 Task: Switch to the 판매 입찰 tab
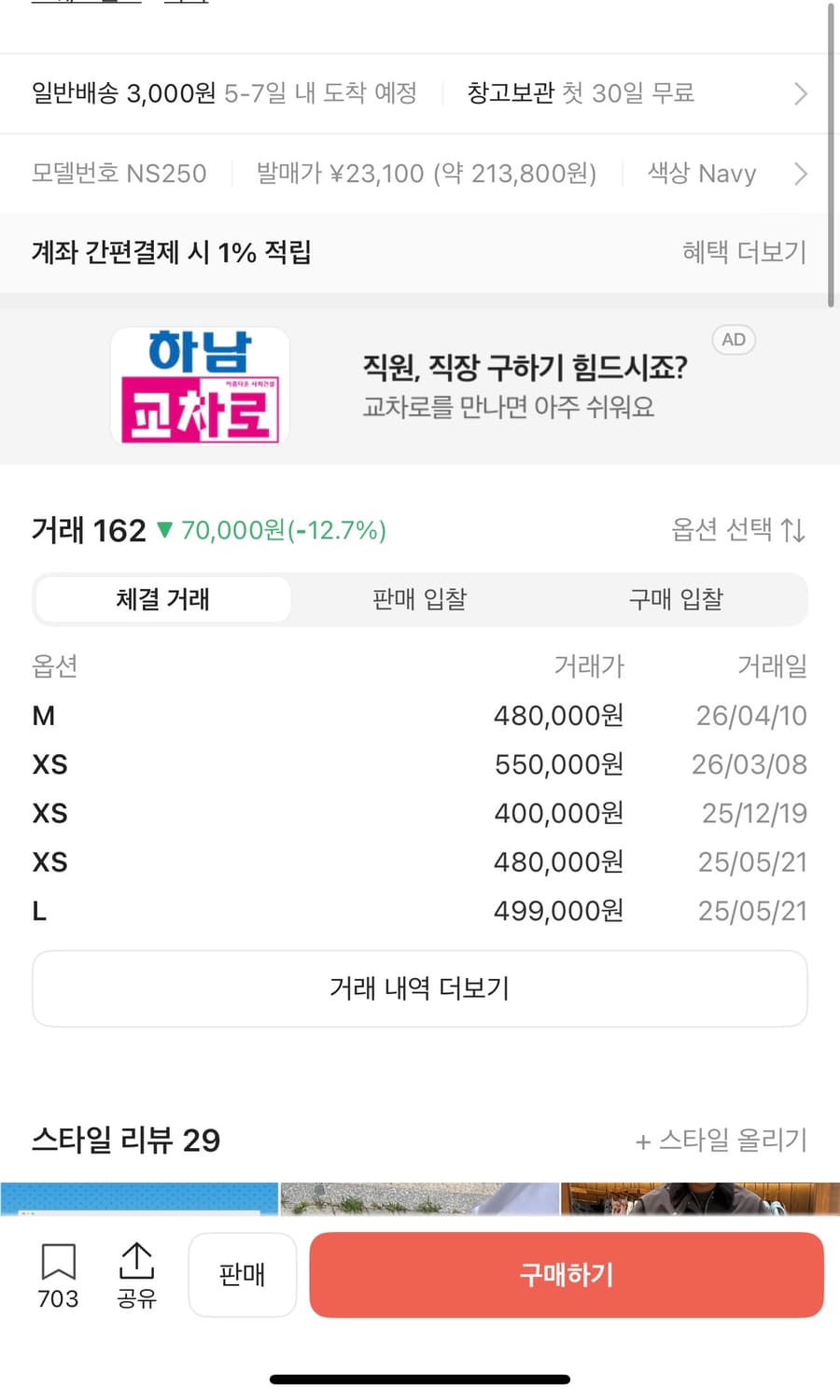pyautogui.click(x=418, y=599)
